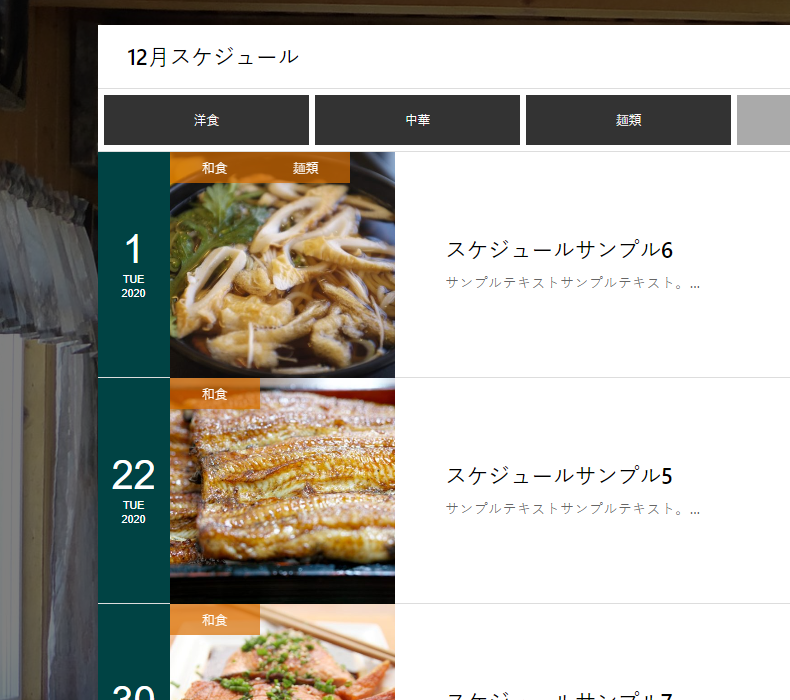Tap the 麺類 tag on sample 6 image
Viewport: 790px width, 700px height.
coord(305,168)
